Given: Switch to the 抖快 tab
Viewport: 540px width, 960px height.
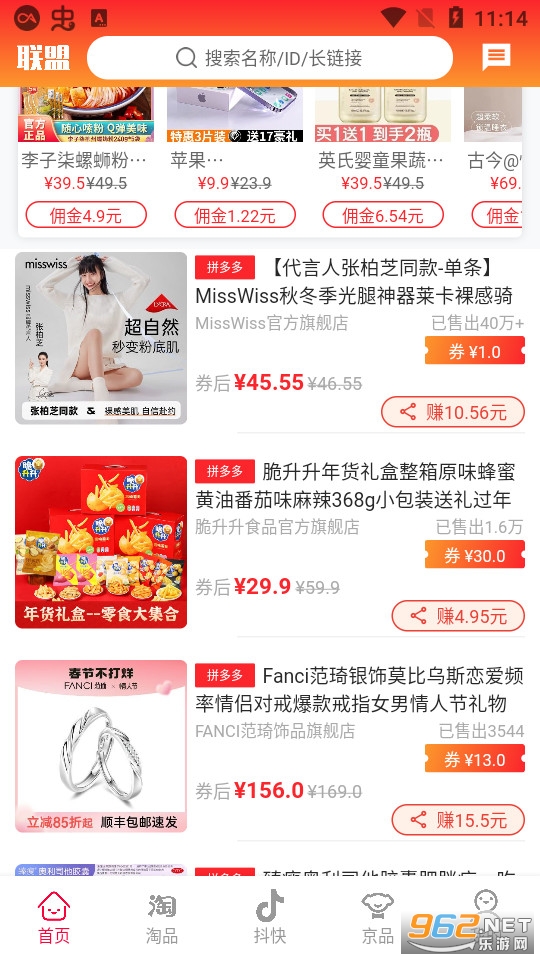Looking at the screenshot, I should pos(270,918).
